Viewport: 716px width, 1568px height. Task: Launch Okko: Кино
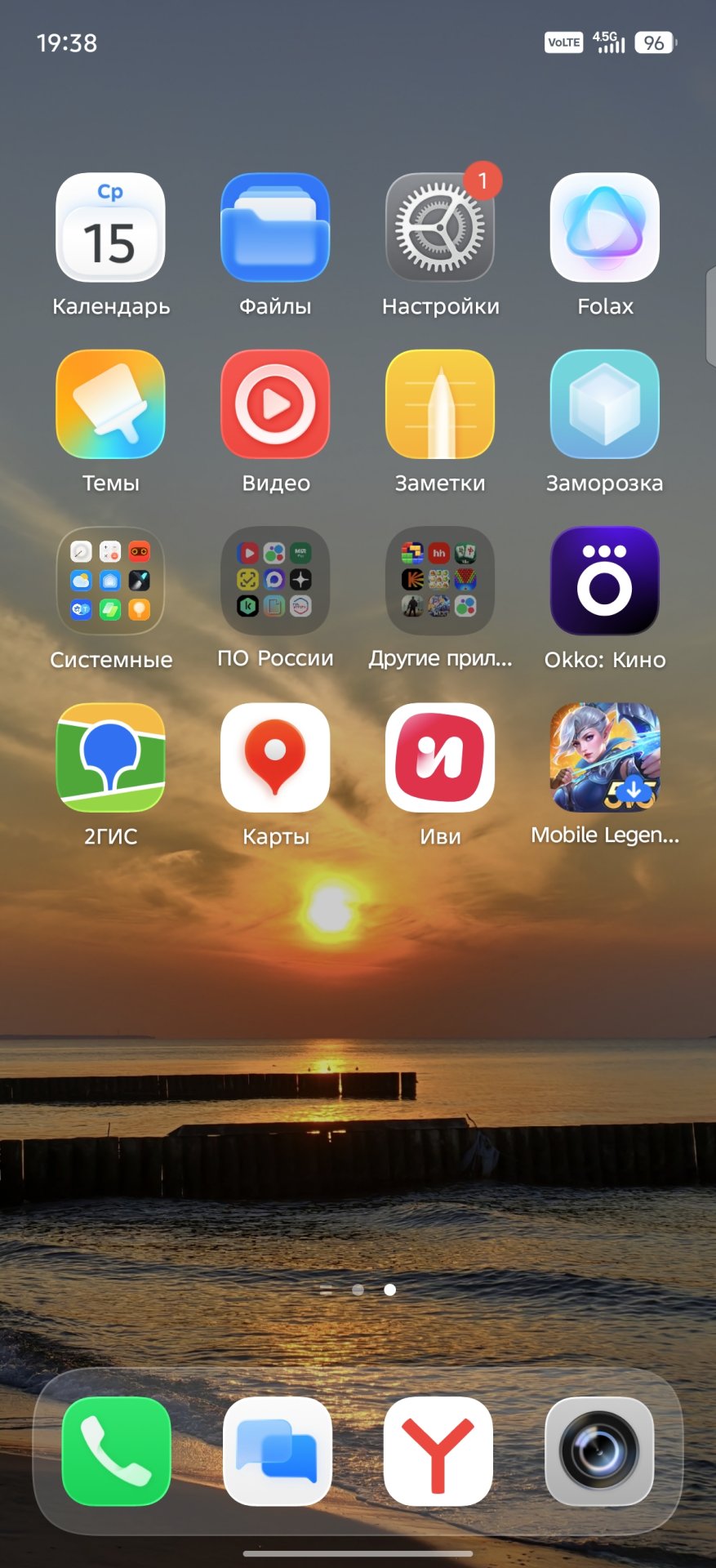(605, 581)
